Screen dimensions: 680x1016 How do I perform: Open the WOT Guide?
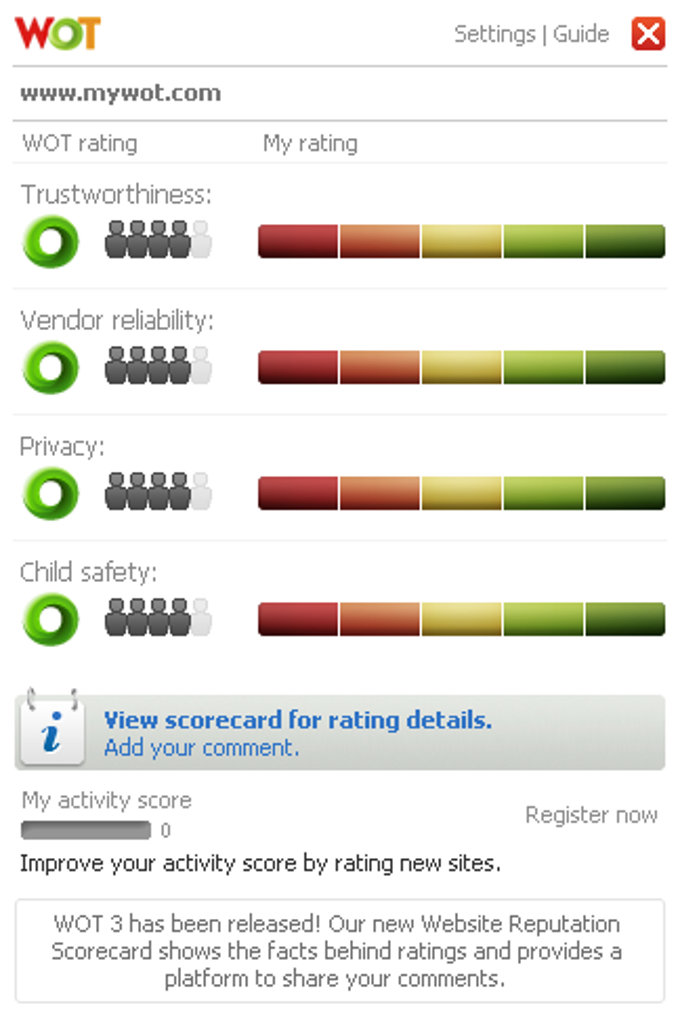click(x=581, y=35)
